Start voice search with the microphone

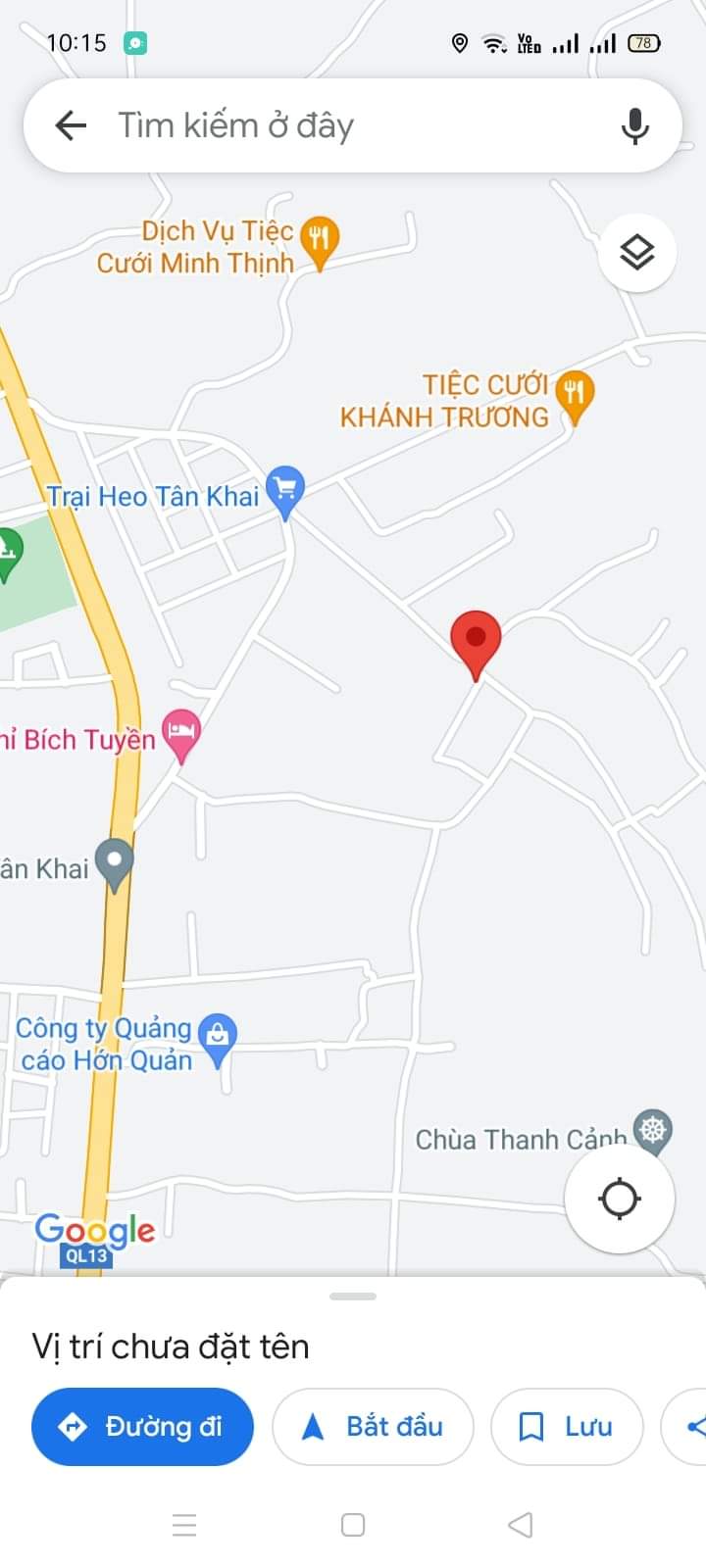pos(635,125)
